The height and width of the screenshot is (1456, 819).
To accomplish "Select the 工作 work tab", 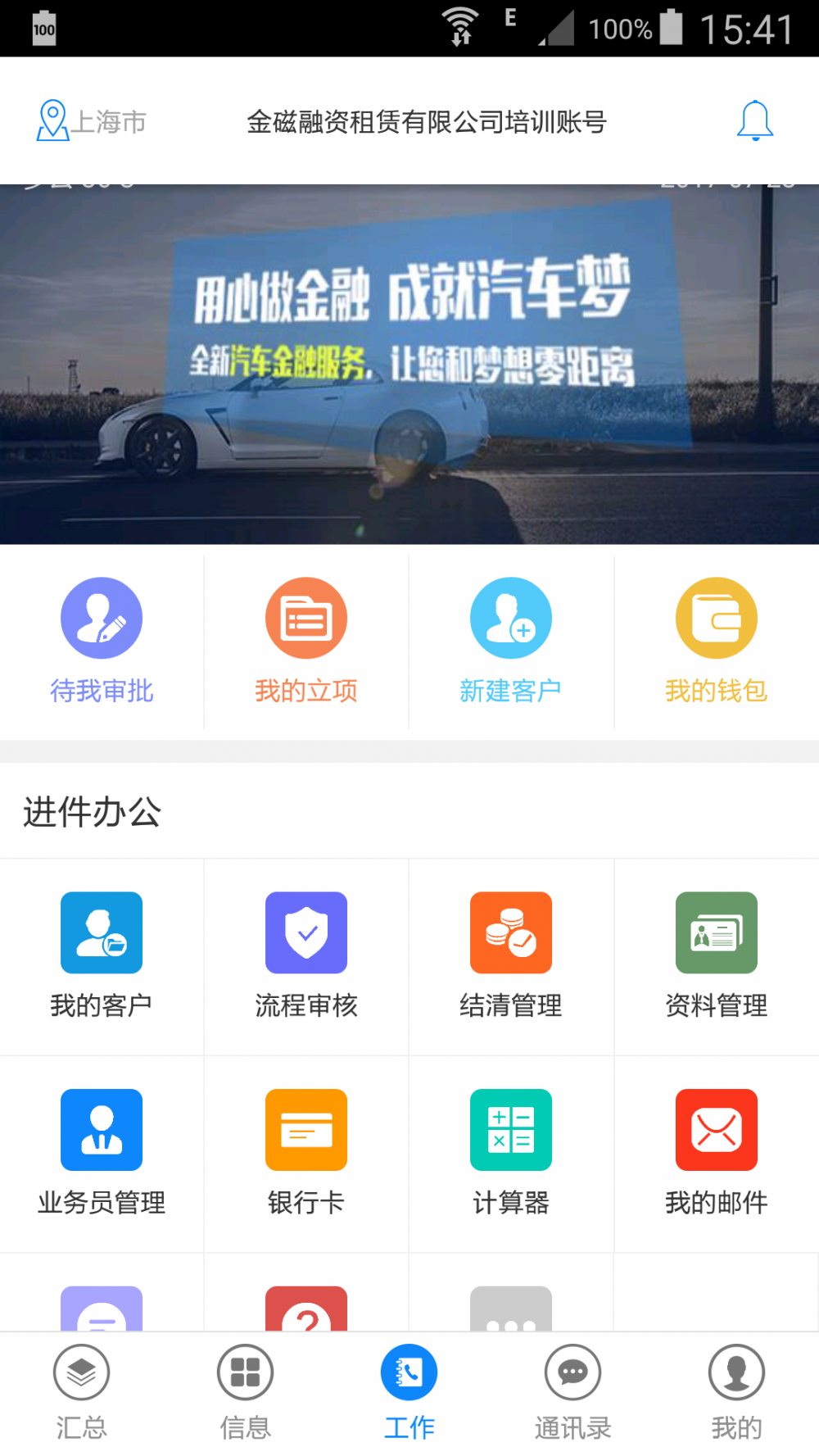I will click(409, 1392).
